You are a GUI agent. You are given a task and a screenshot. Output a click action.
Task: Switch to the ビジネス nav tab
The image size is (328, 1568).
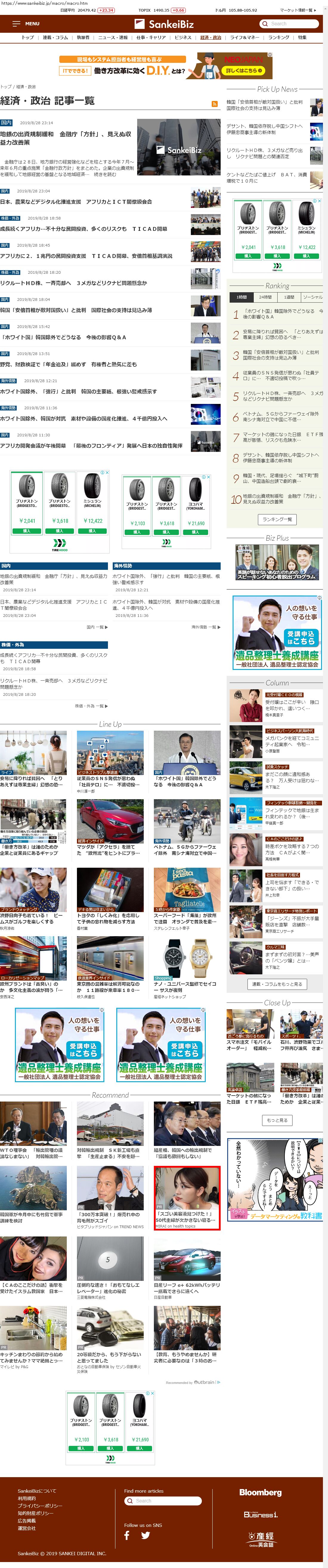pos(182,38)
